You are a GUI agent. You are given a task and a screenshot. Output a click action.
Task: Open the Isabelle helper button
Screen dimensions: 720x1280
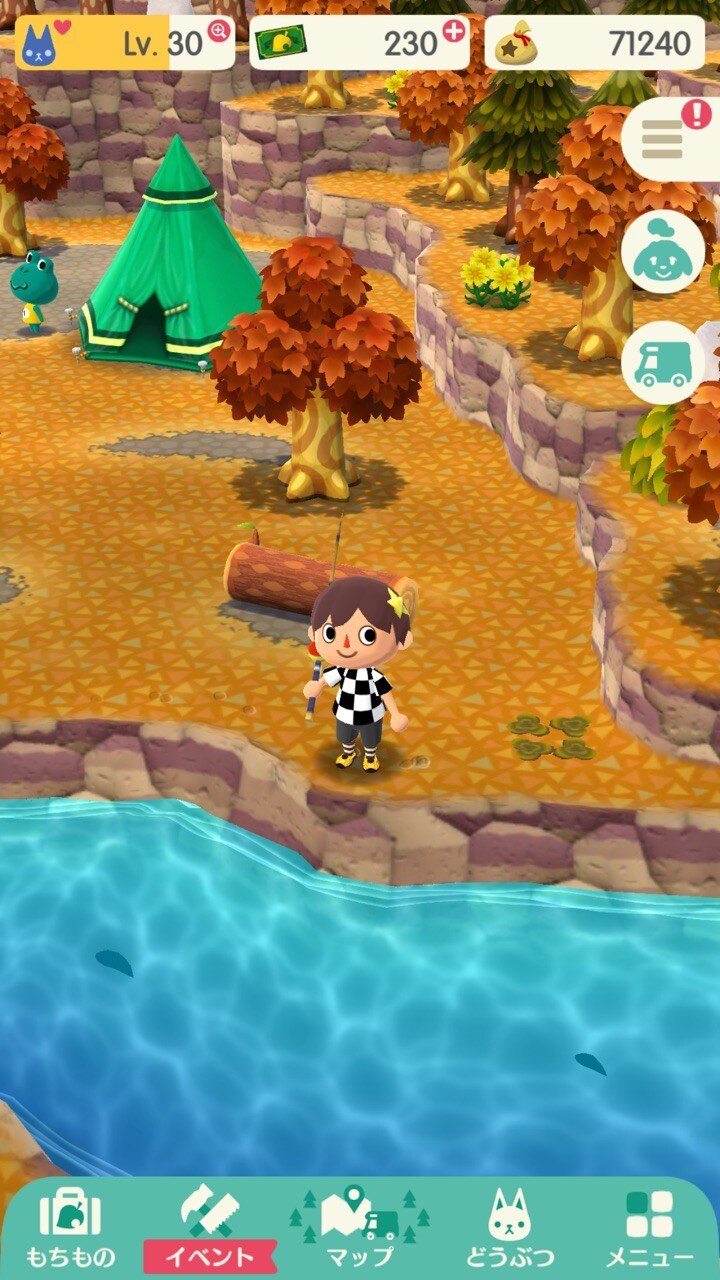[x=663, y=251]
